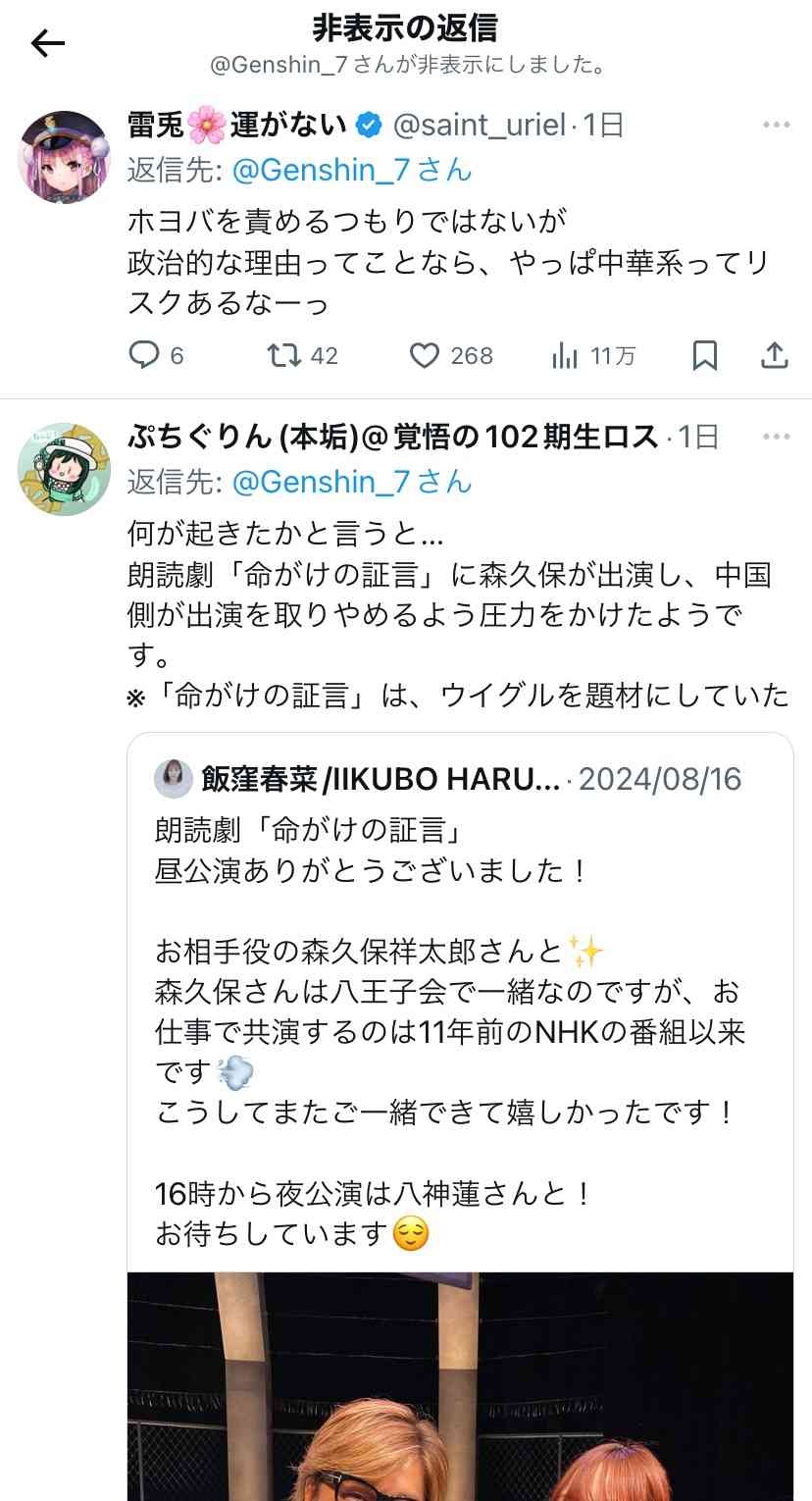Reply to @saint_uriel's post
The image size is (812, 1501).
click(x=144, y=355)
